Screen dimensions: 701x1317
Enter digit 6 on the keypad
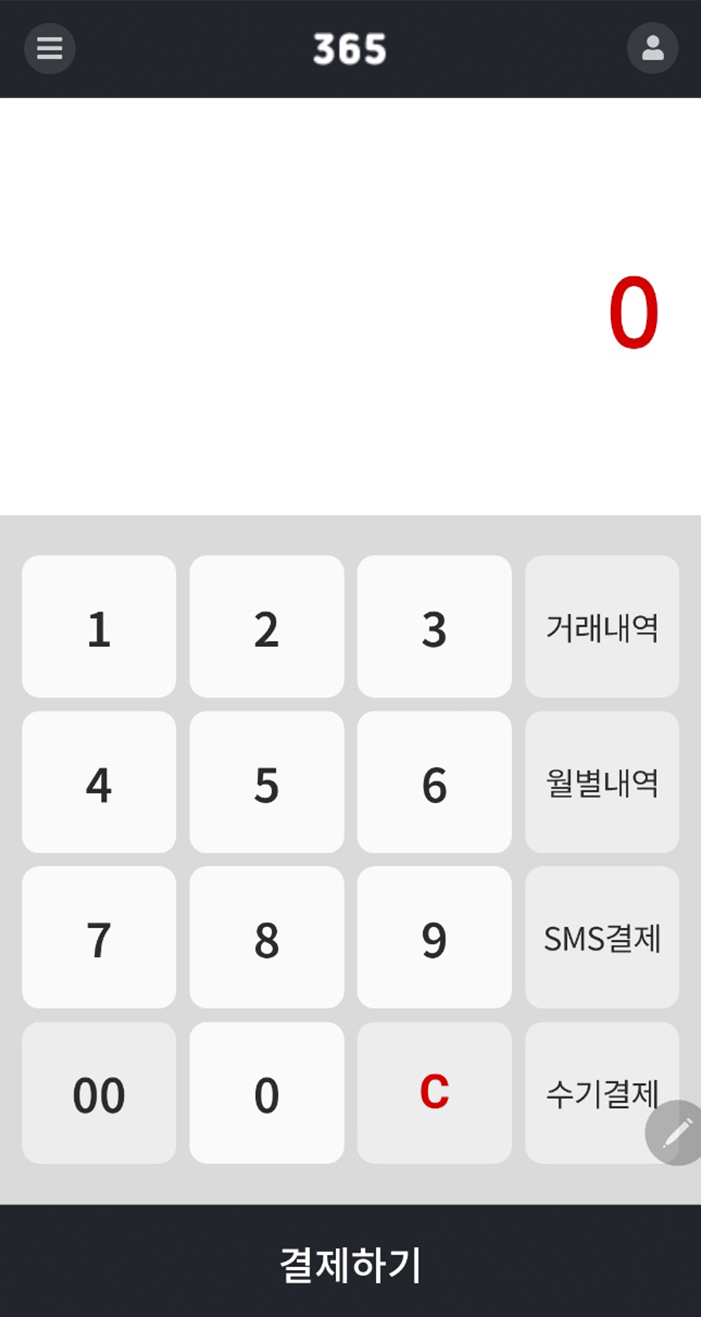click(x=434, y=782)
